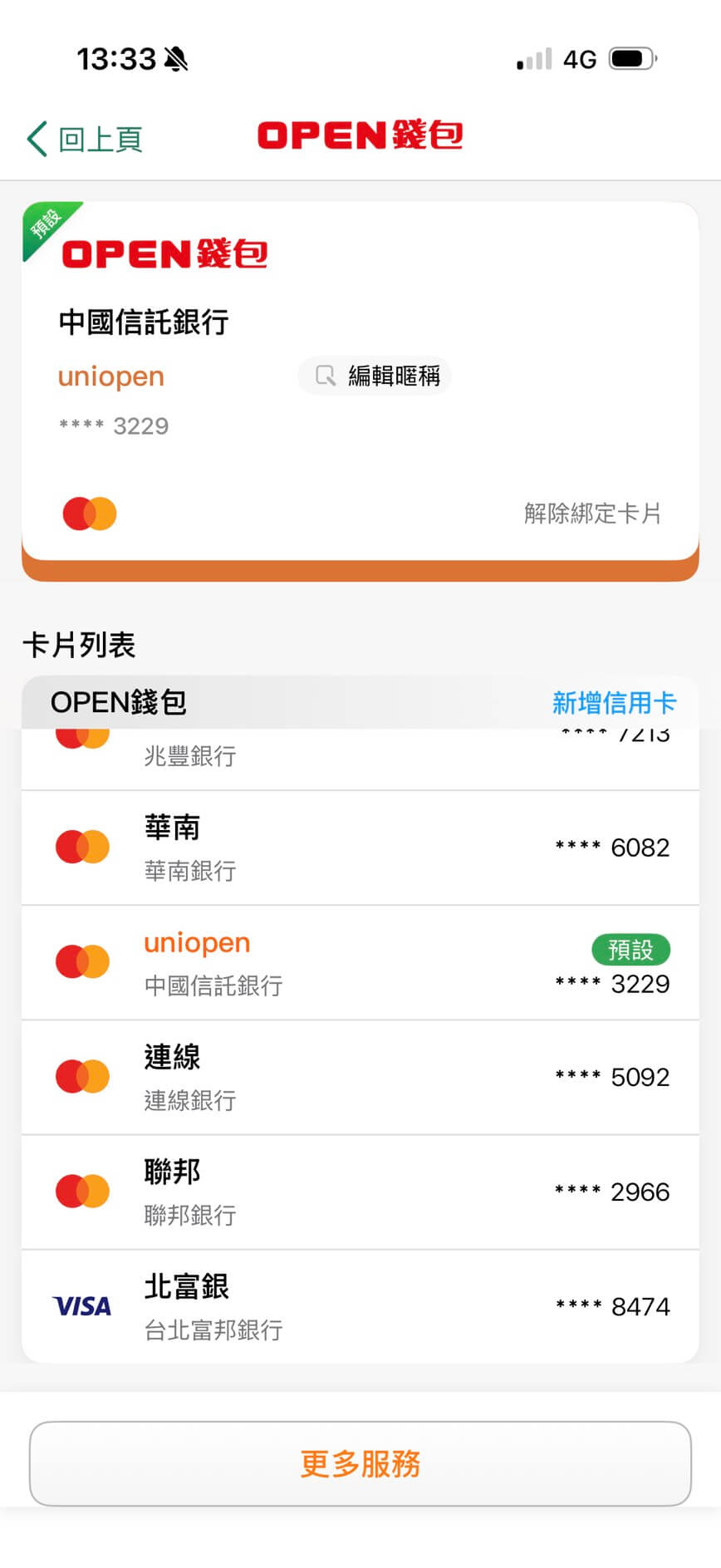The width and height of the screenshot is (721, 1568).
Task: Go back via 回上頁
Action: pyautogui.click(x=85, y=139)
